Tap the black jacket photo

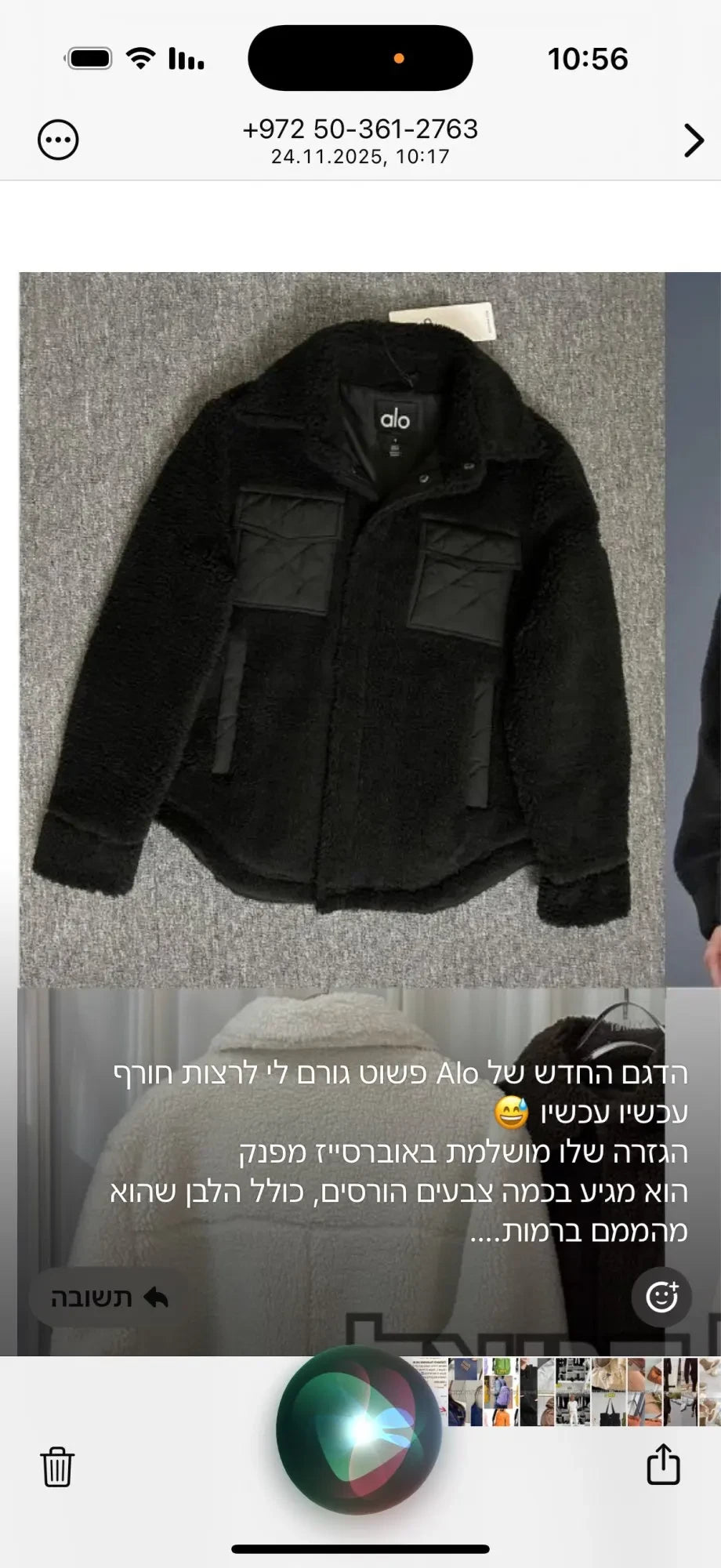[x=342, y=629]
